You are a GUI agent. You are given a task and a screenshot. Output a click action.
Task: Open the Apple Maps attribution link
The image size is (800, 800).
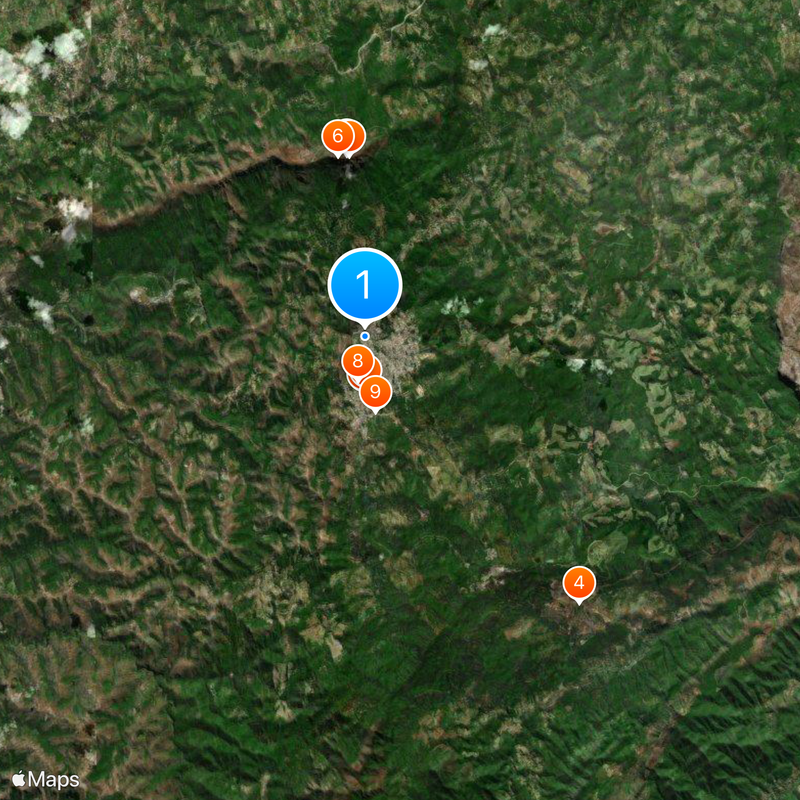click(45, 778)
